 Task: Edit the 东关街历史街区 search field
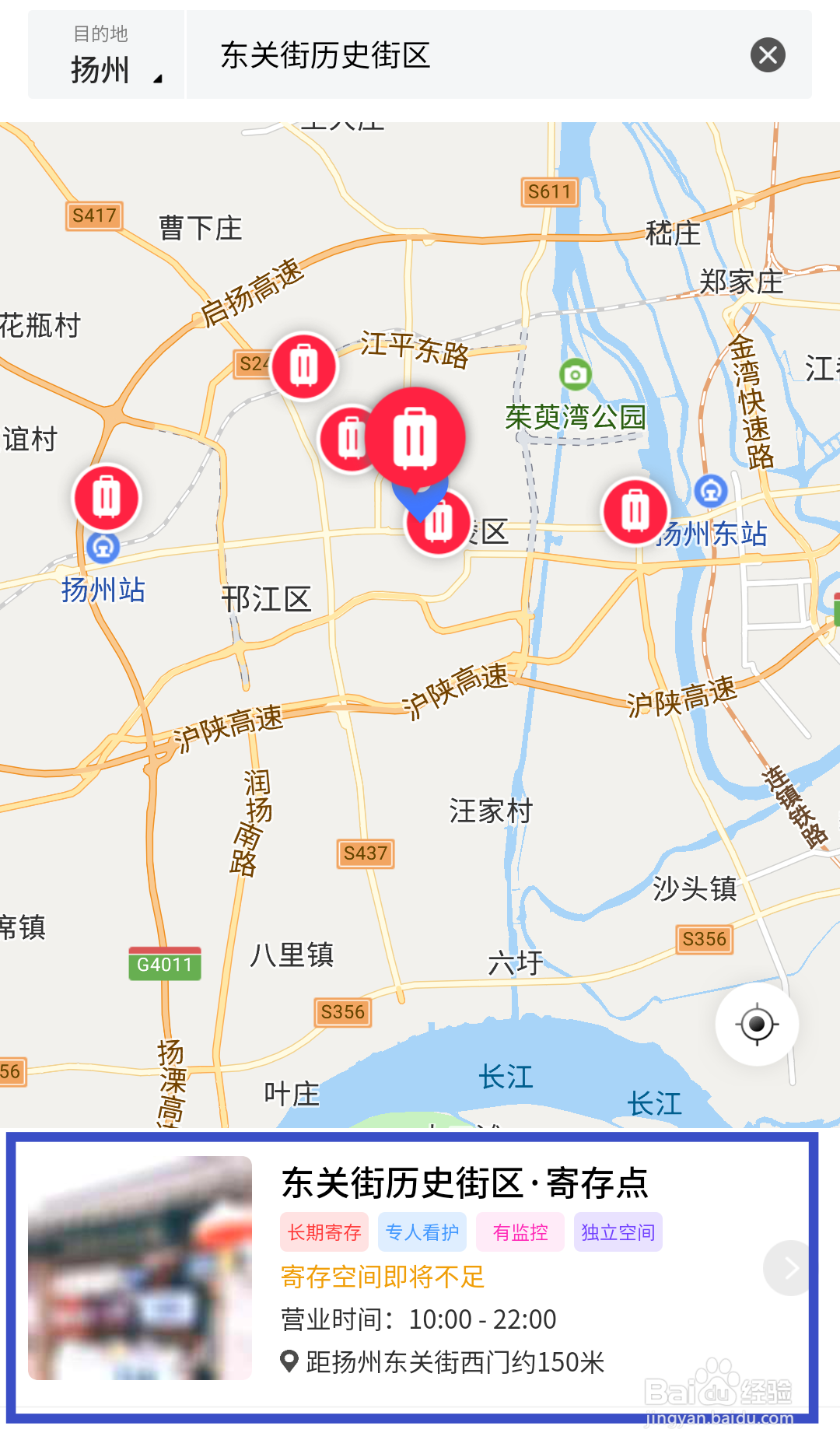(x=467, y=55)
